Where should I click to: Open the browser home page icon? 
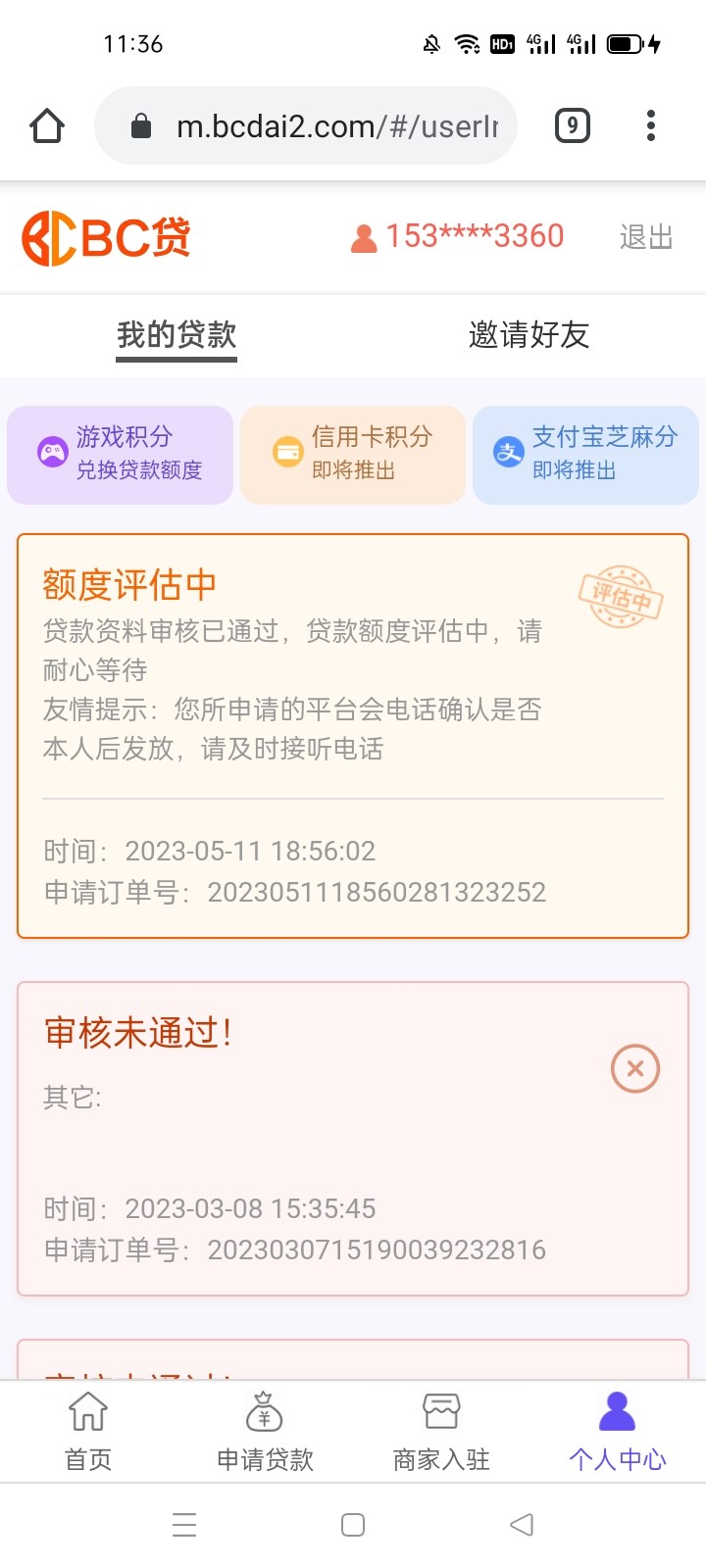[47, 126]
